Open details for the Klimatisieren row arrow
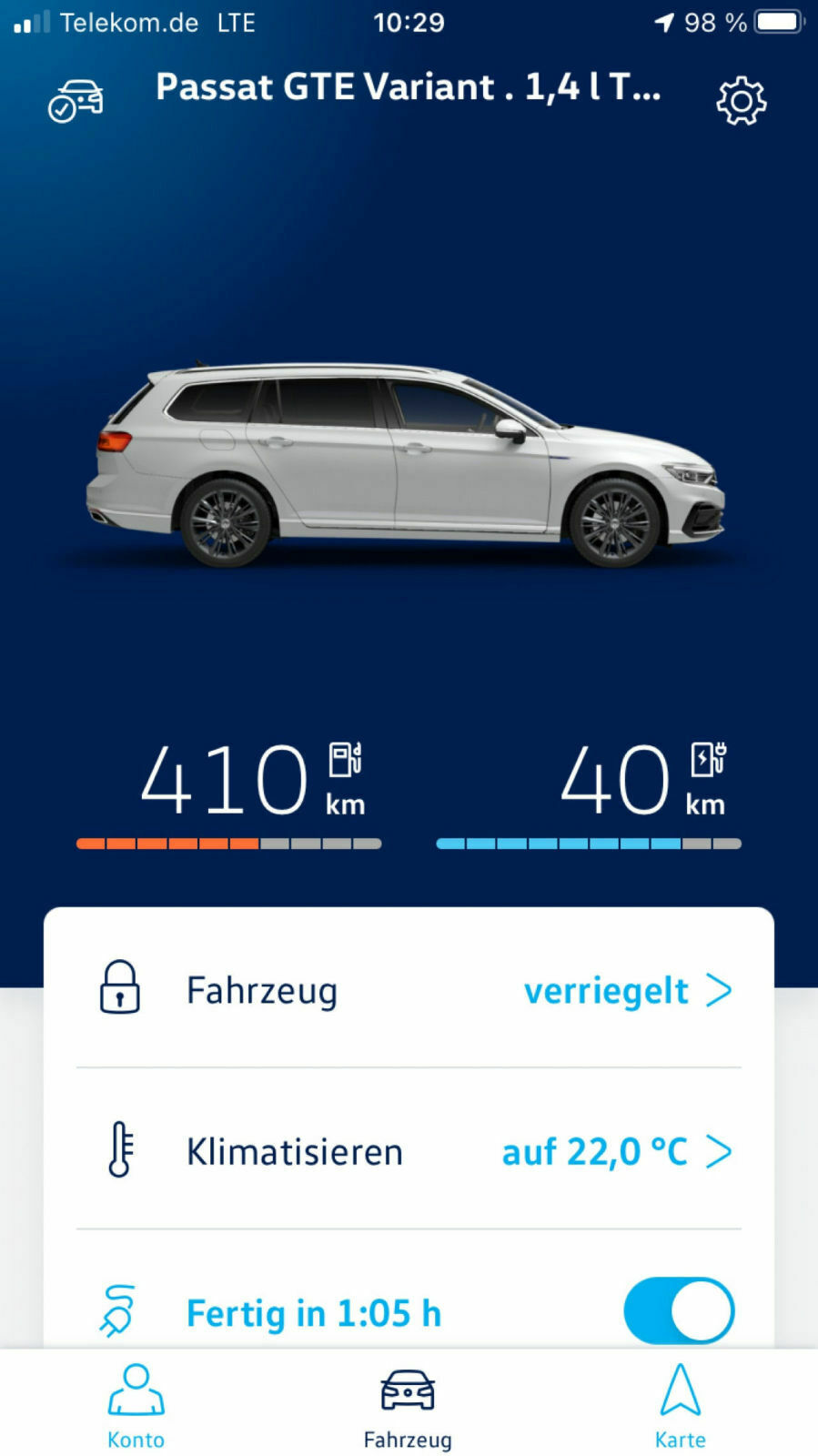This screenshot has width=818, height=1456. pos(721,1151)
